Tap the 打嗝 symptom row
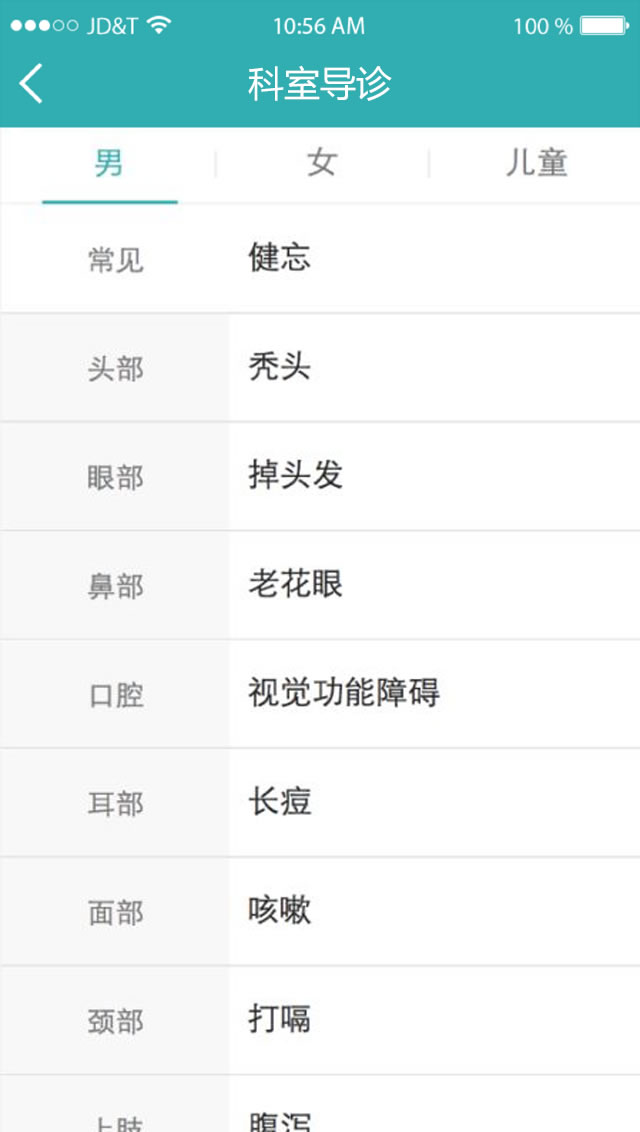This screenshot has width=640, height=1132. pyautogui.click(x=434, y=1022)
